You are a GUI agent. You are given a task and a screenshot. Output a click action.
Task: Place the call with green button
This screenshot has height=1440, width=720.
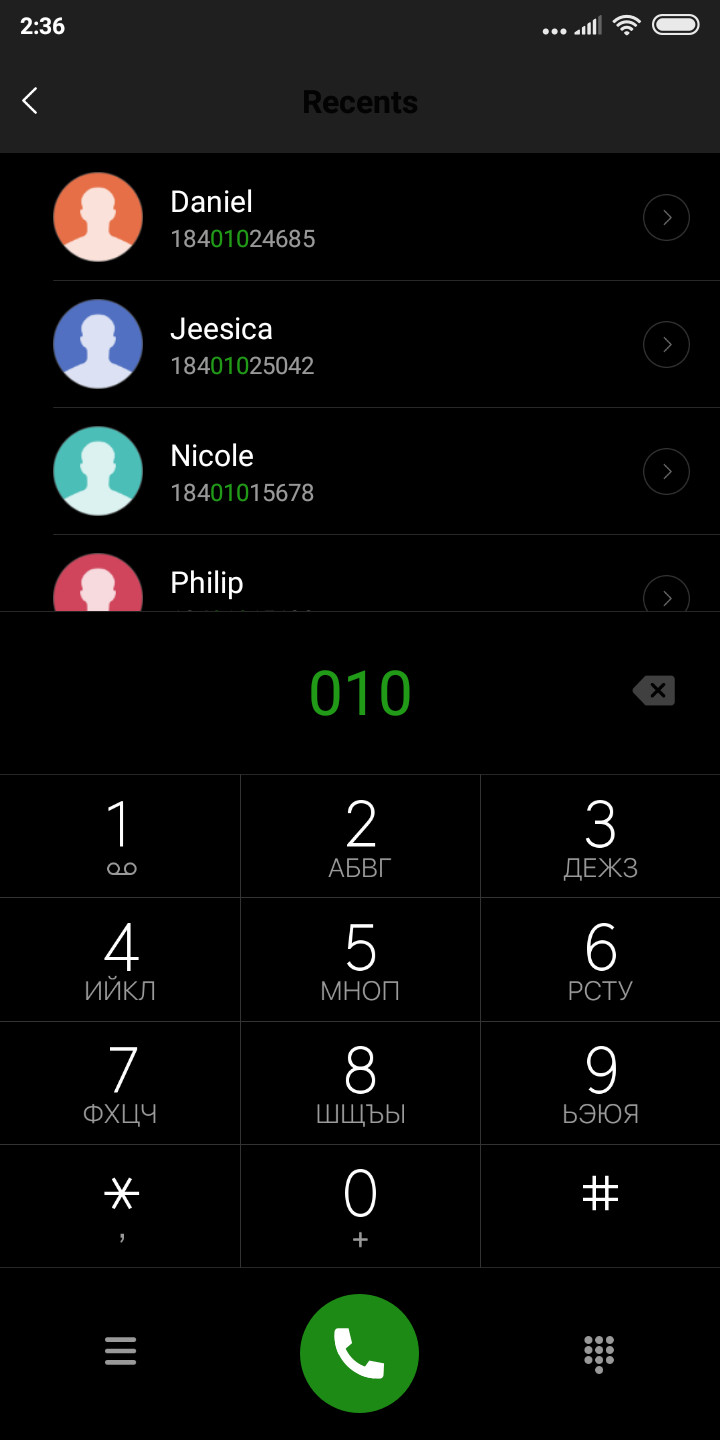click(x=360, y=1353)
